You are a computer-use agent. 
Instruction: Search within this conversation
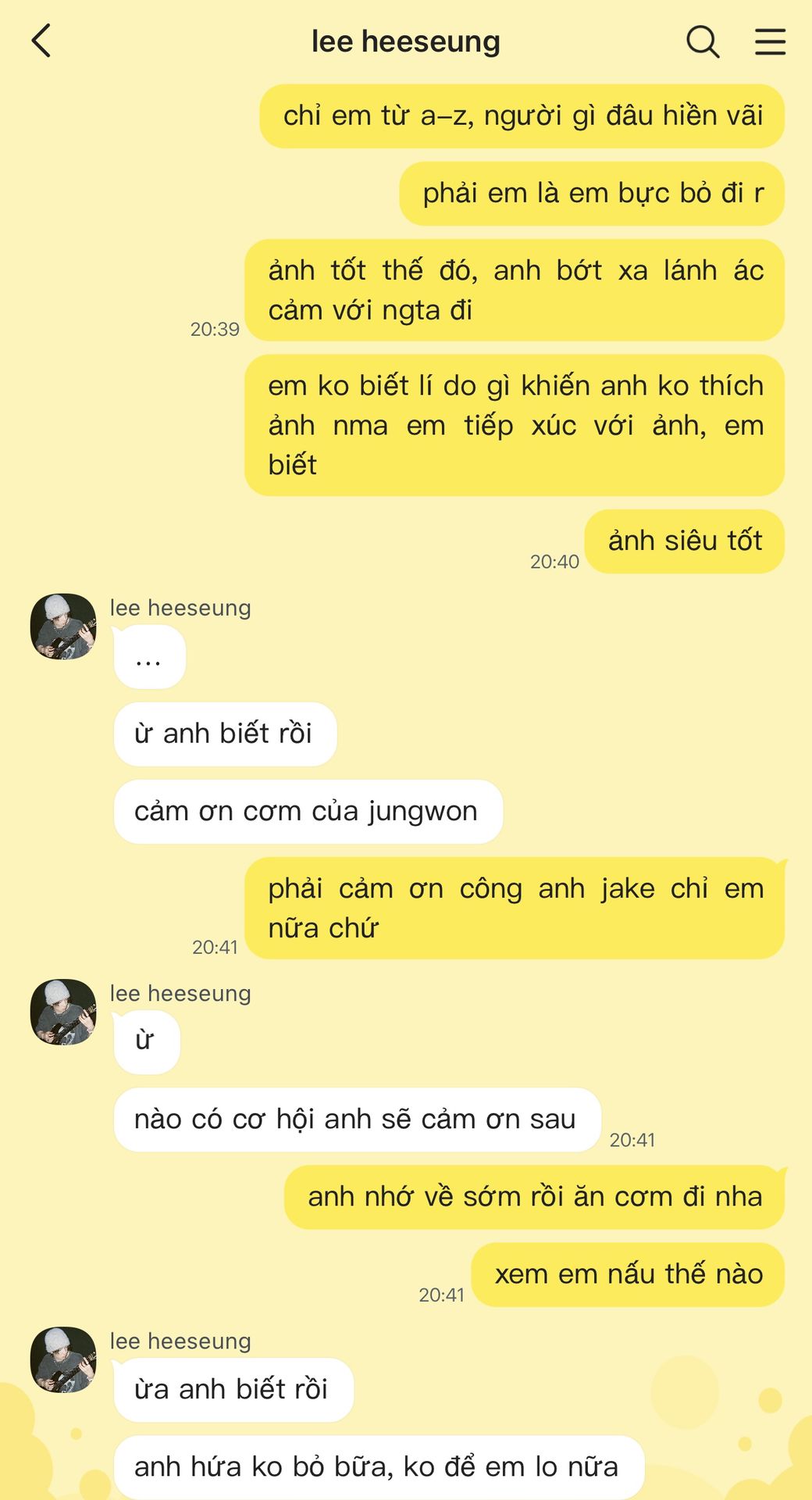click(702, 41)
